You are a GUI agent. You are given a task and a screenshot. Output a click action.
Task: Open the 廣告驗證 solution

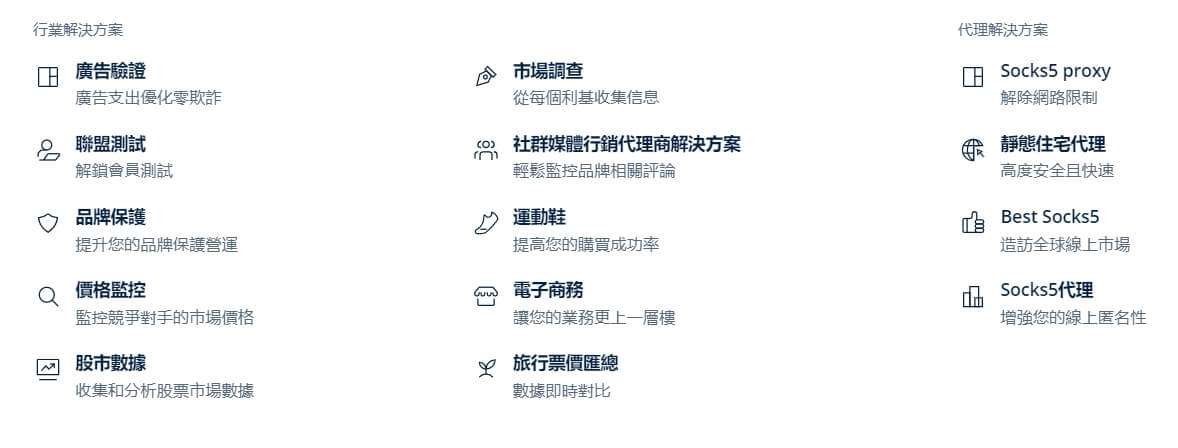(111, 71)
